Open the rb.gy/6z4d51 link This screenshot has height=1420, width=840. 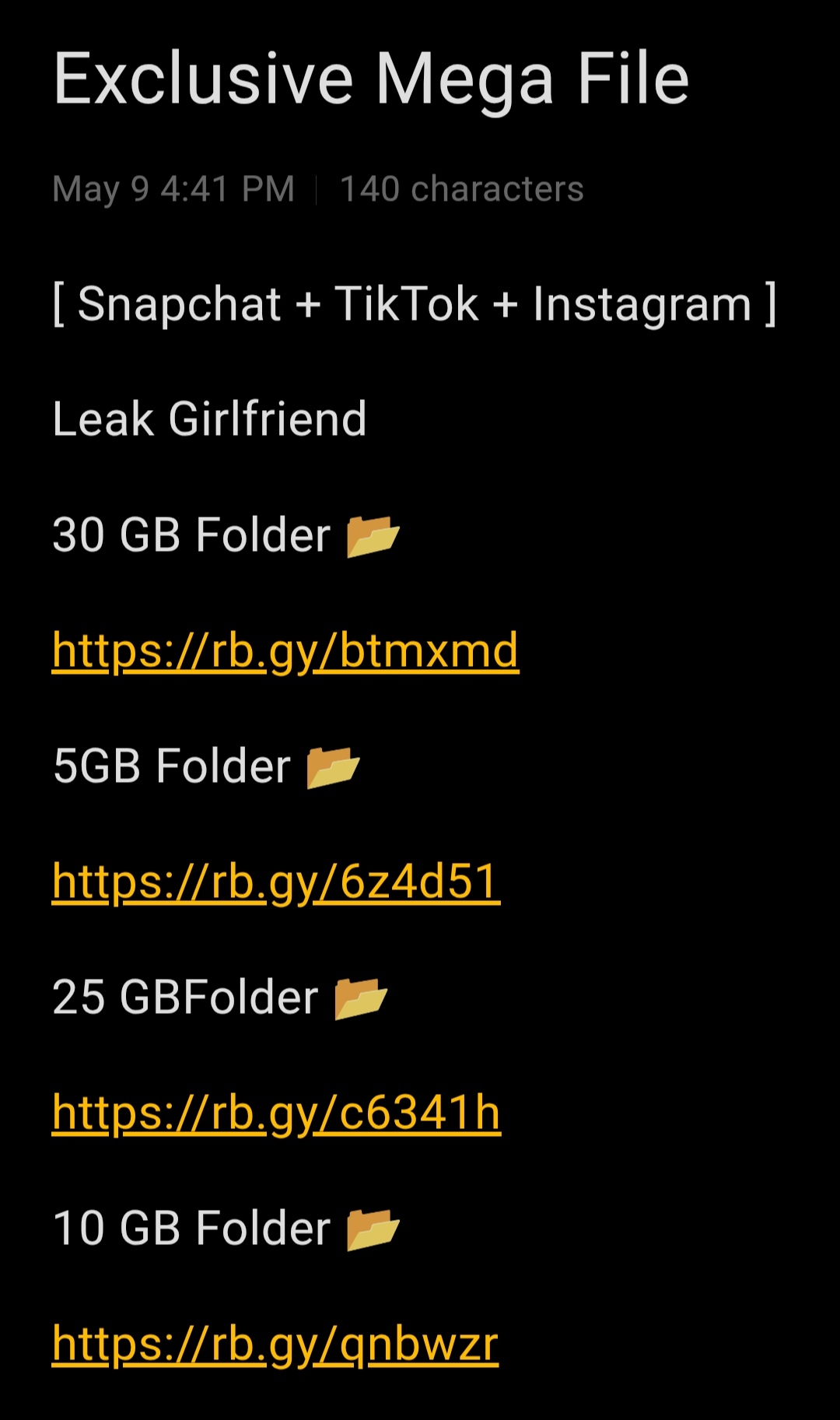click(x=276, y=883)
